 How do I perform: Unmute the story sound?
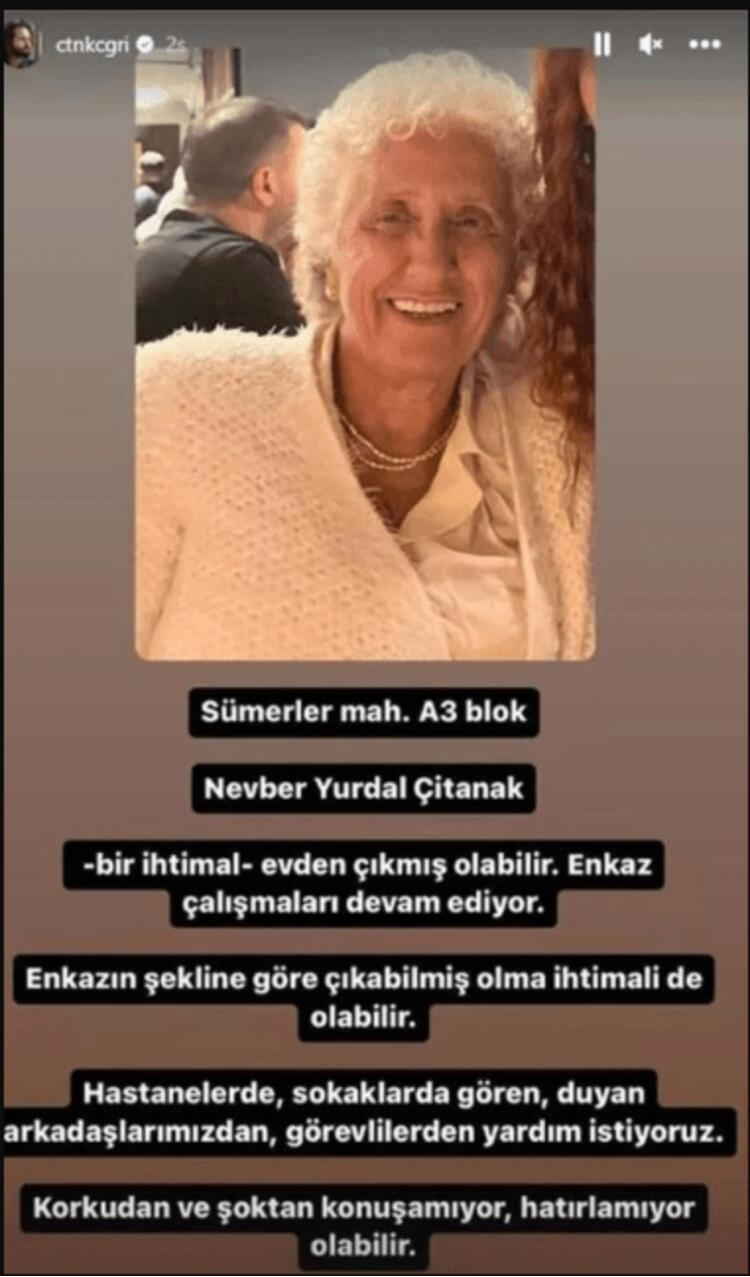tap(651, 44)
